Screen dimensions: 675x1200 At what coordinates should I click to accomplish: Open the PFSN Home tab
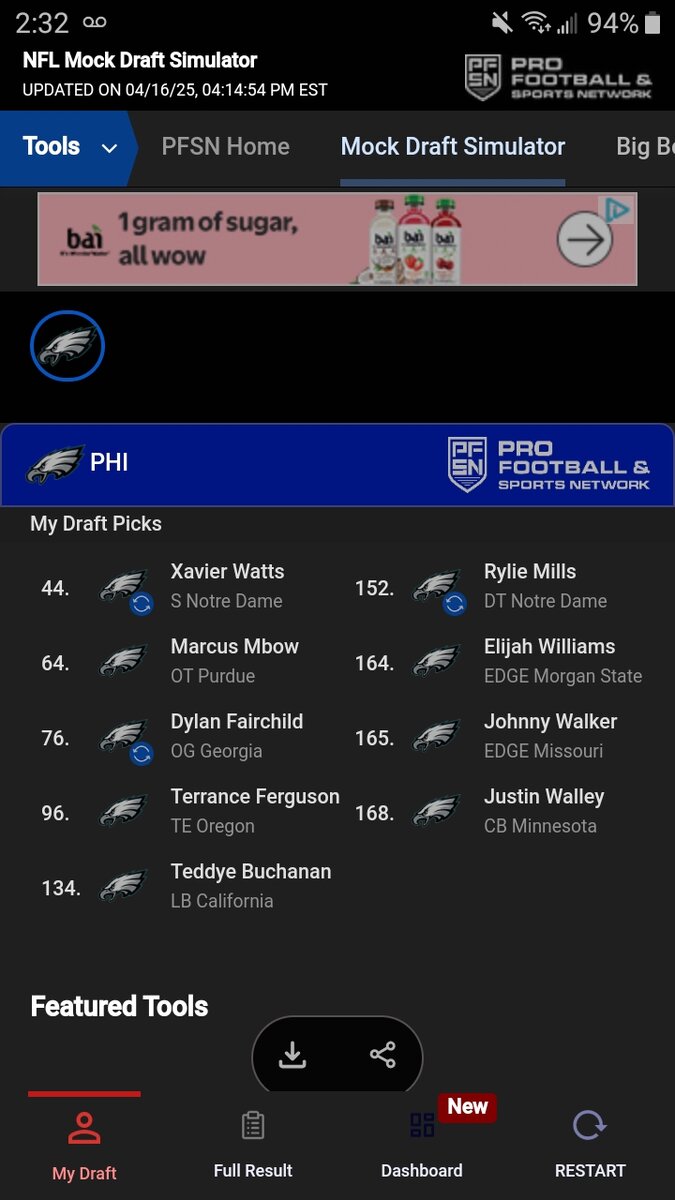[x=225, y=147]
